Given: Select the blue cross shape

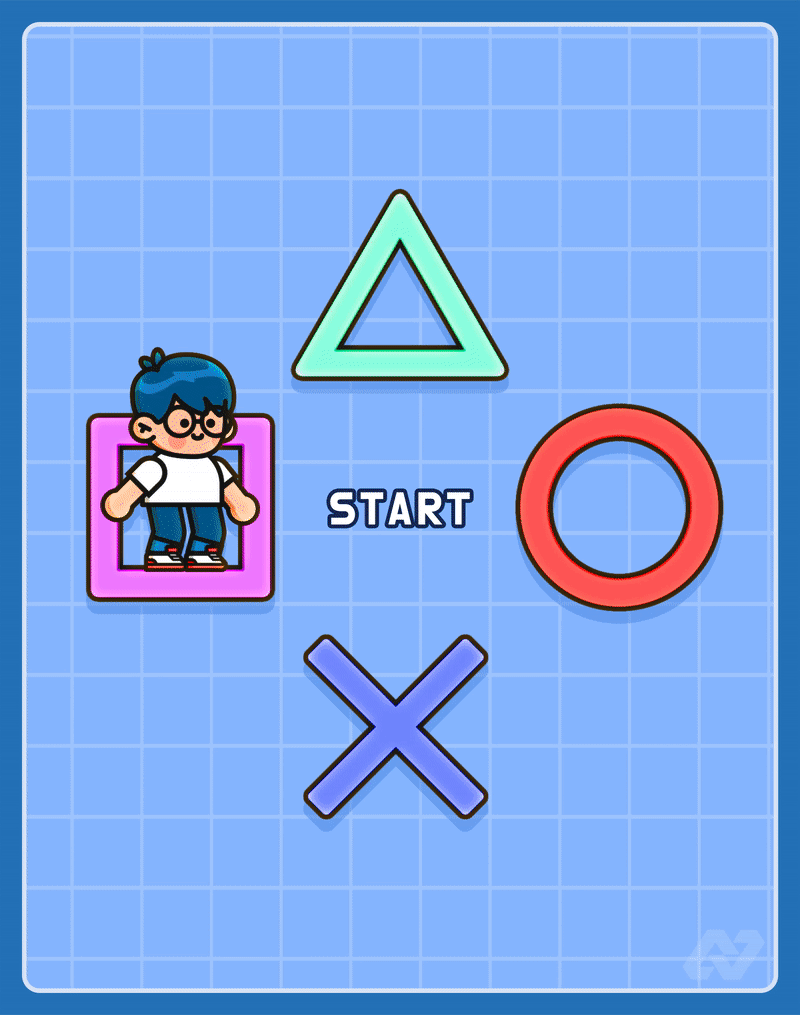Looking at the screenshot, I should [396, 726].
